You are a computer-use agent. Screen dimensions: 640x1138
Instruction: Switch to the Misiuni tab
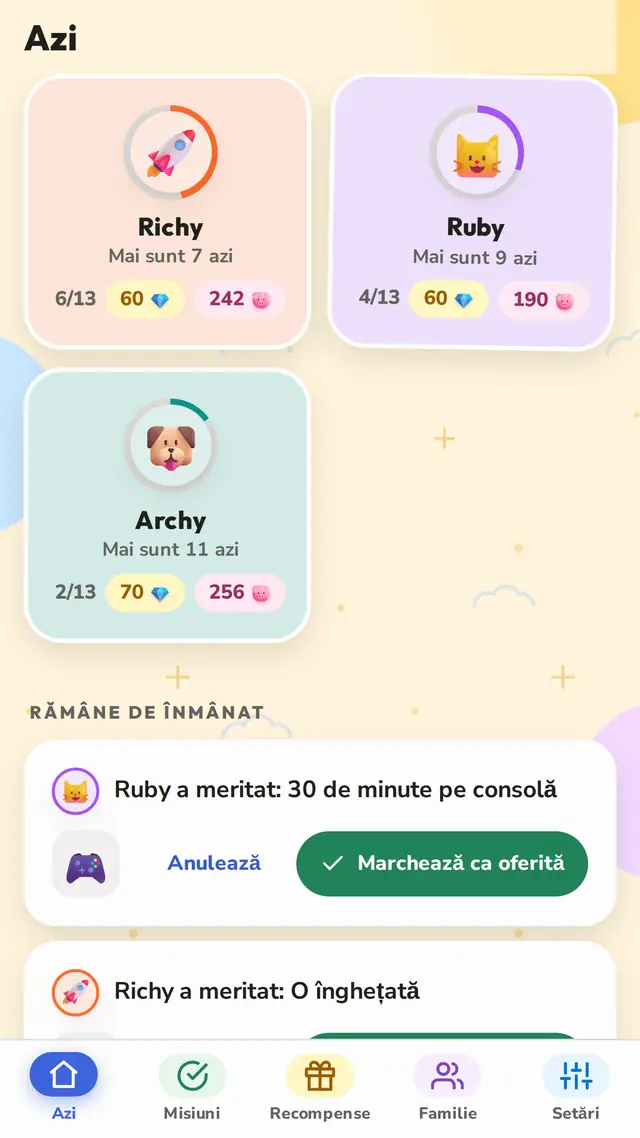pyautogui.click(x=192, y=1086)
